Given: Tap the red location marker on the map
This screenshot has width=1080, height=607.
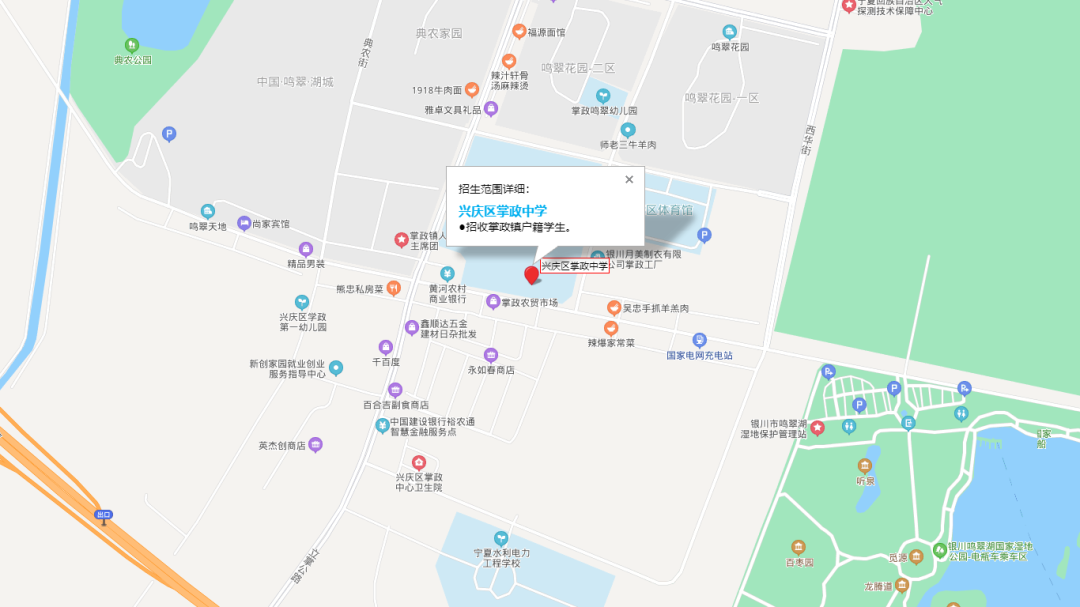Looking at the screenshot, I should 532,276.
